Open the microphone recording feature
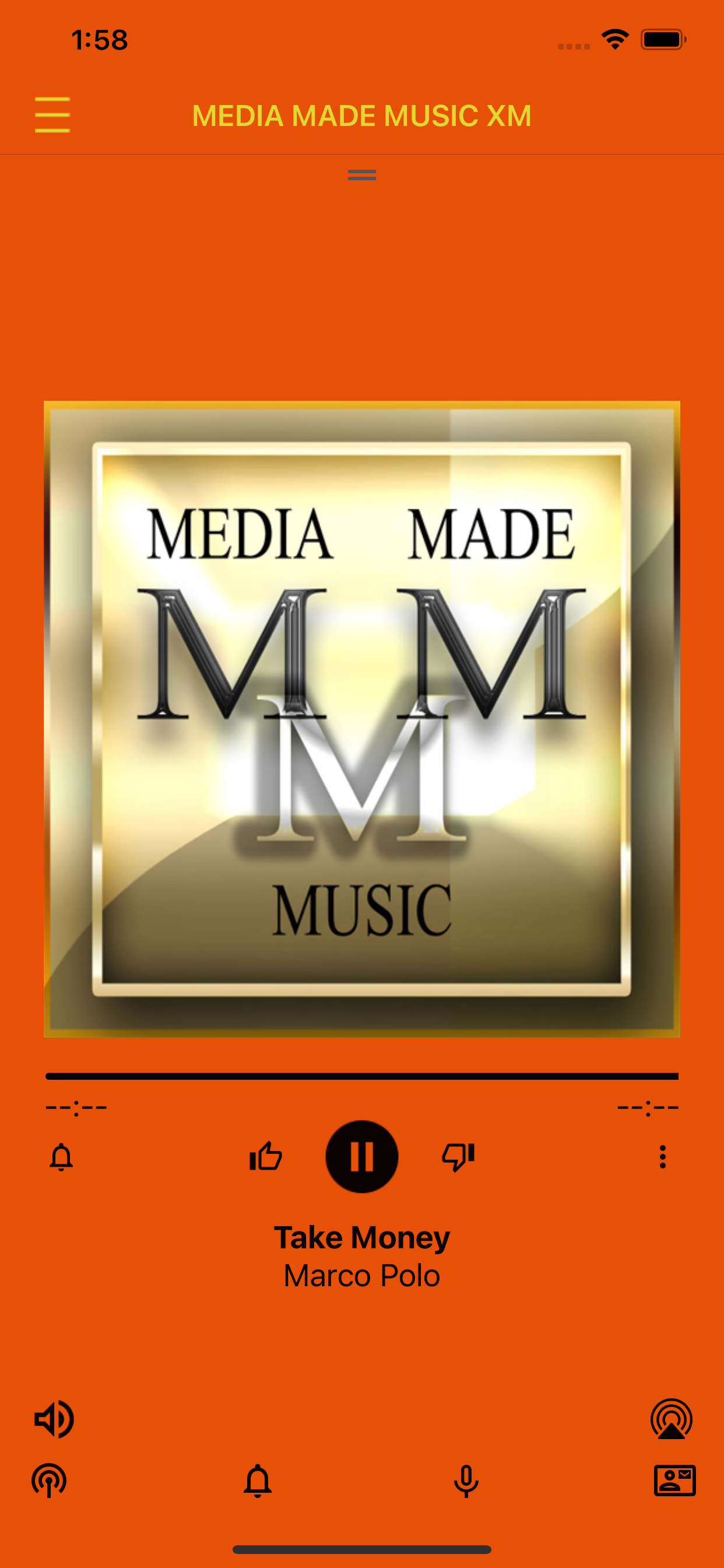 (x=465, y=1482)
